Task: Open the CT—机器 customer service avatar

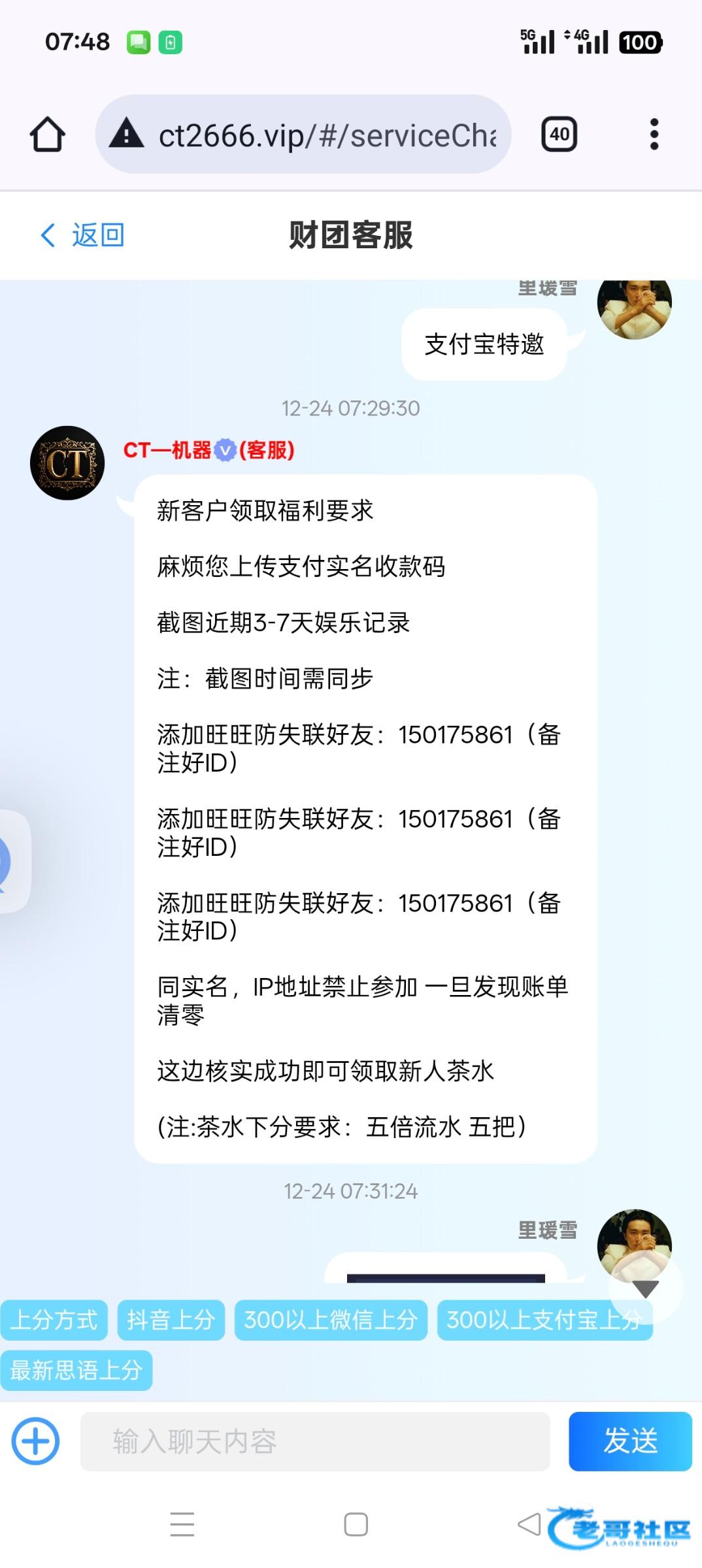Action: click(67, 463)
